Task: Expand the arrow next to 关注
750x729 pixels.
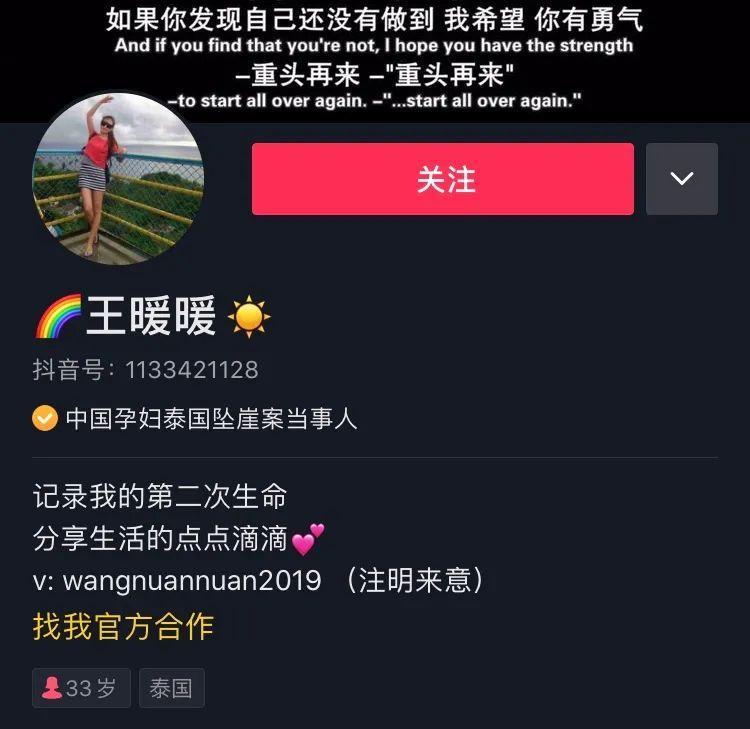Action: coord(681,179)
